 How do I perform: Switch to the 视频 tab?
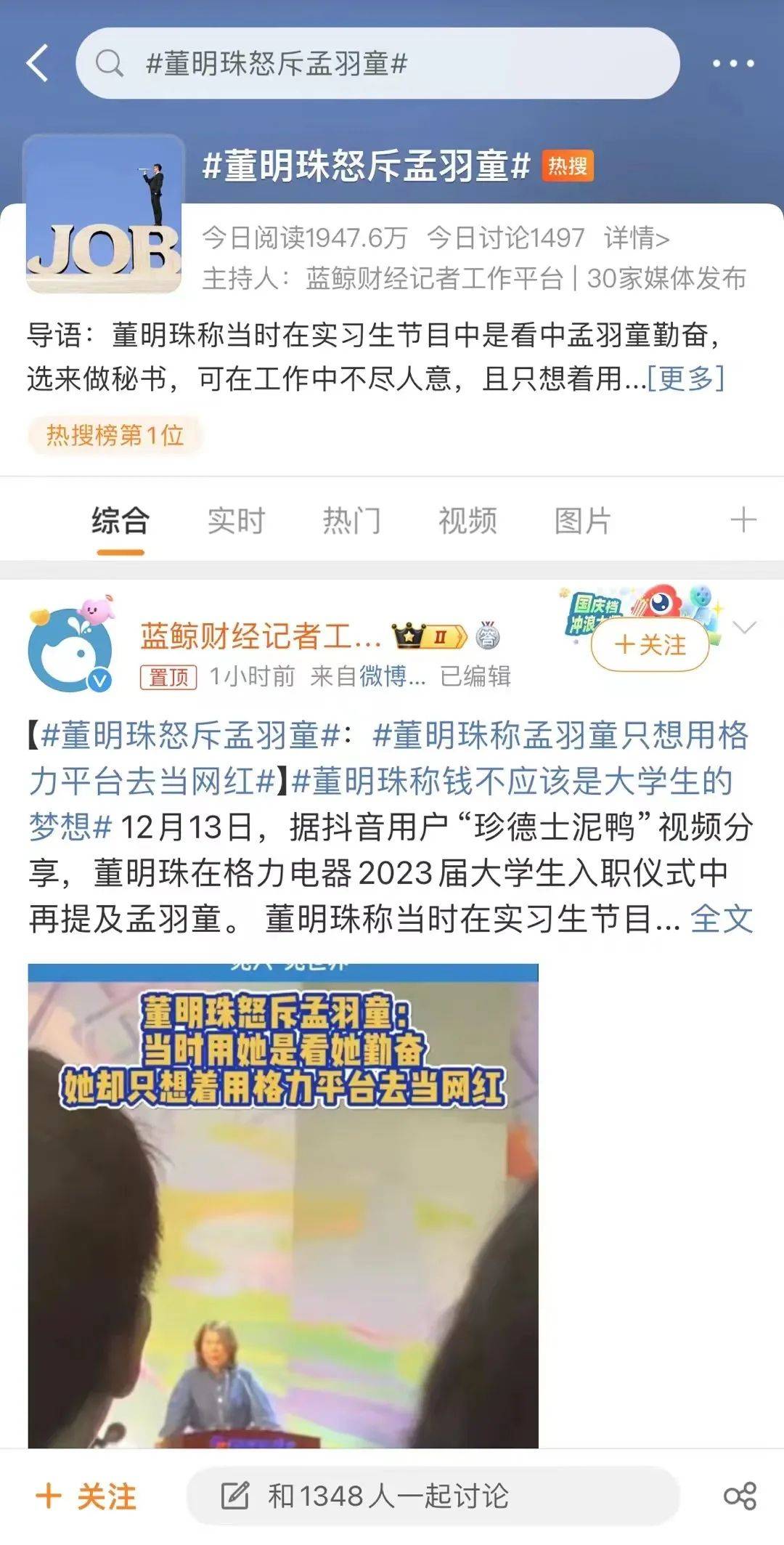tap(467, 521)
